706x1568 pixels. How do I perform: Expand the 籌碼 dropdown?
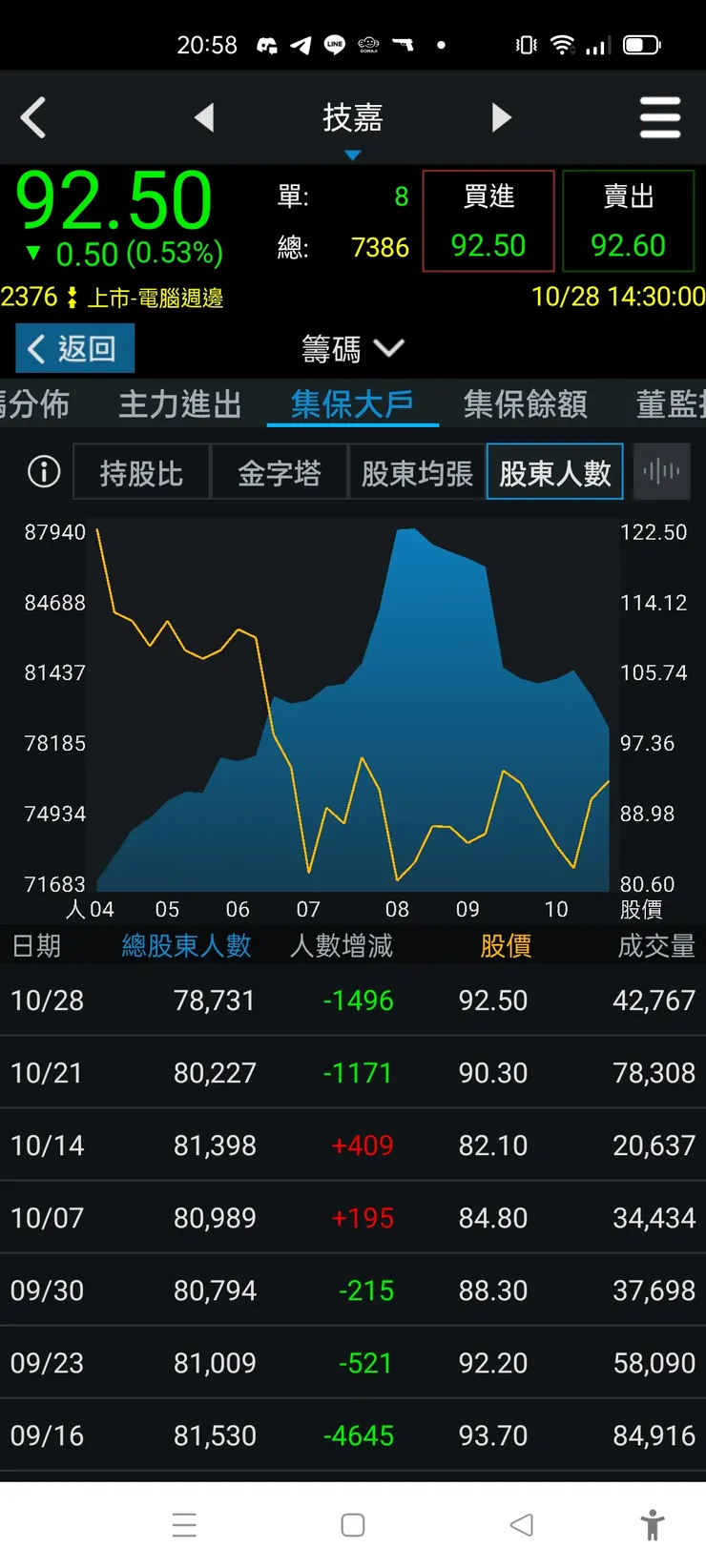352,349
